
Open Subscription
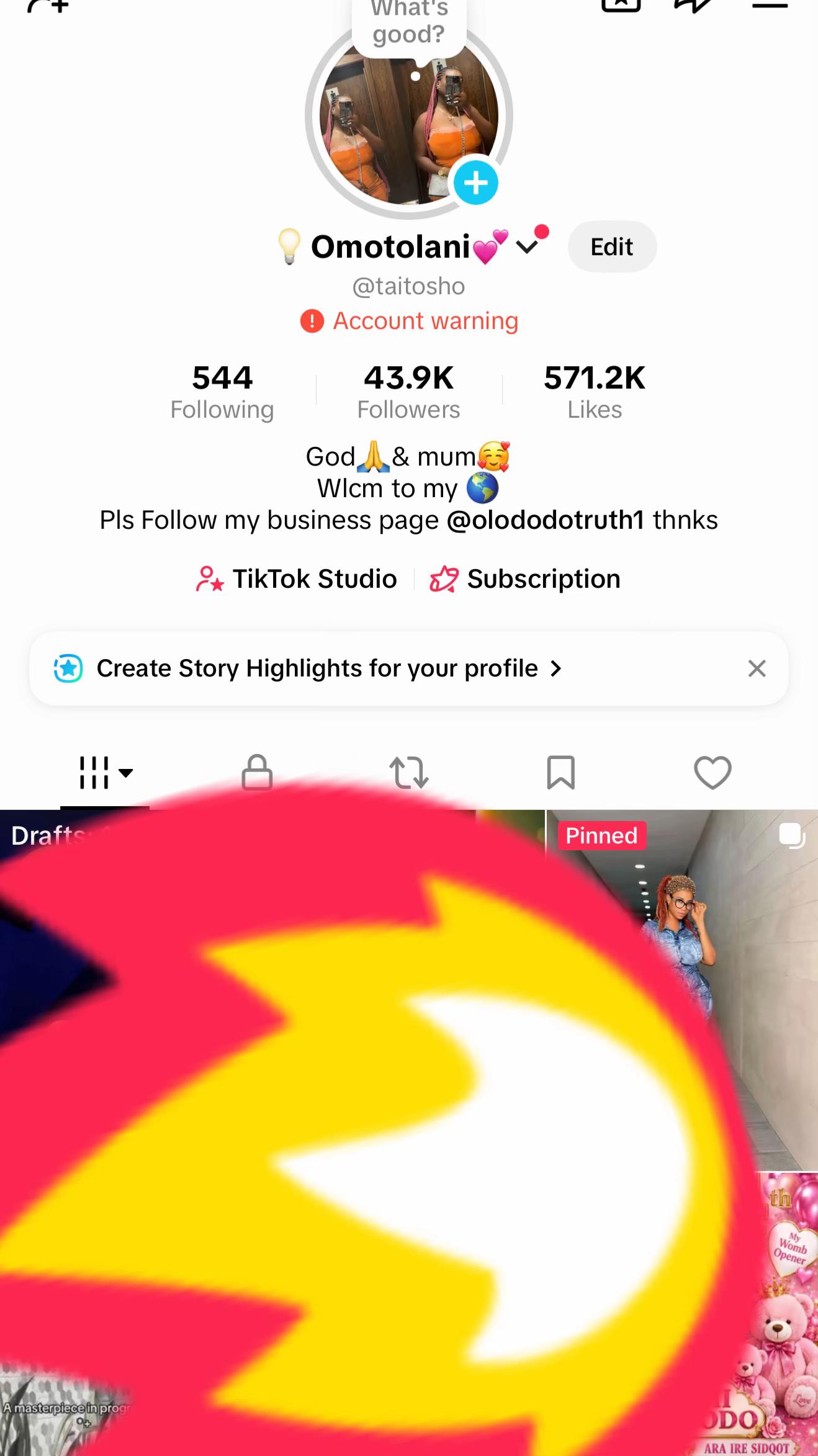(x=525, y=579)
